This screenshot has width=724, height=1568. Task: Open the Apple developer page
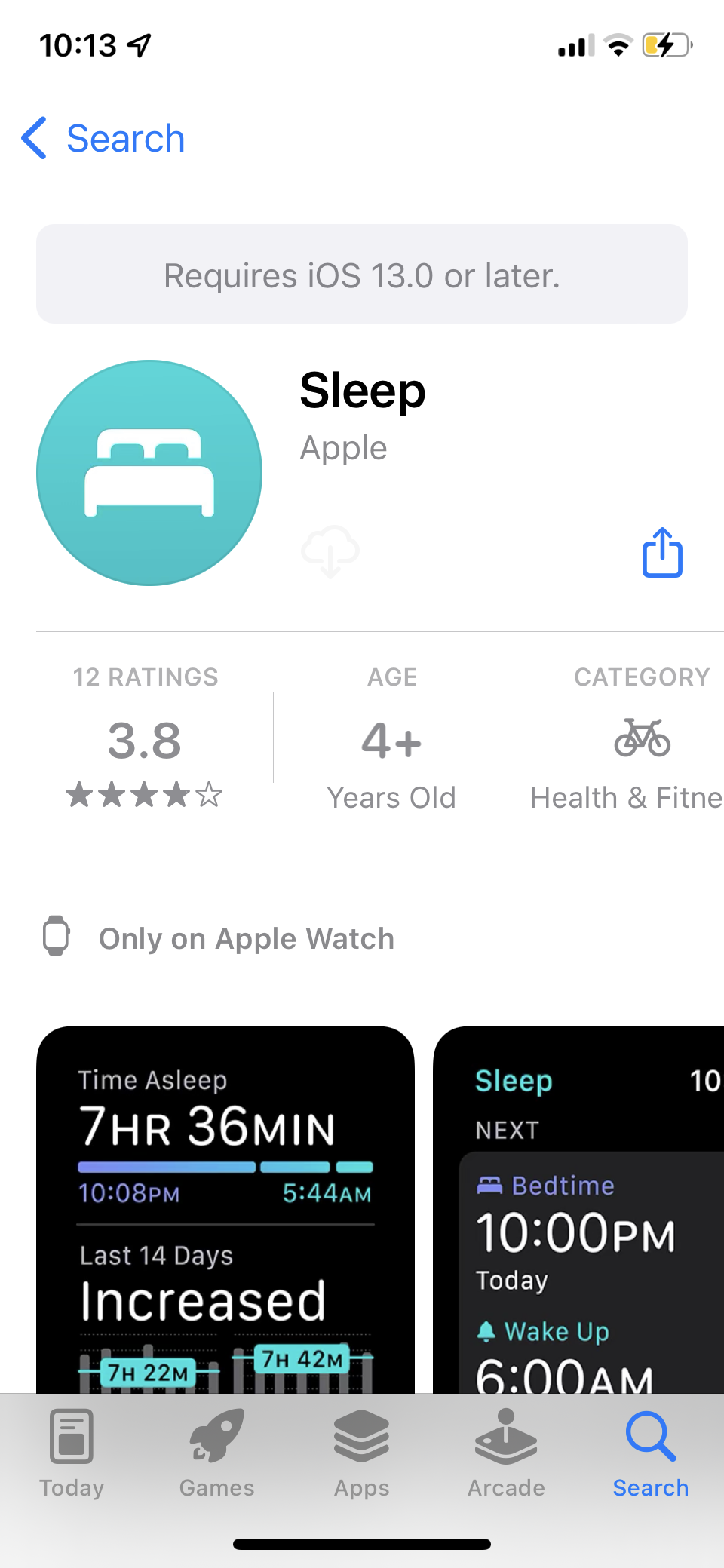pos(343,448)
